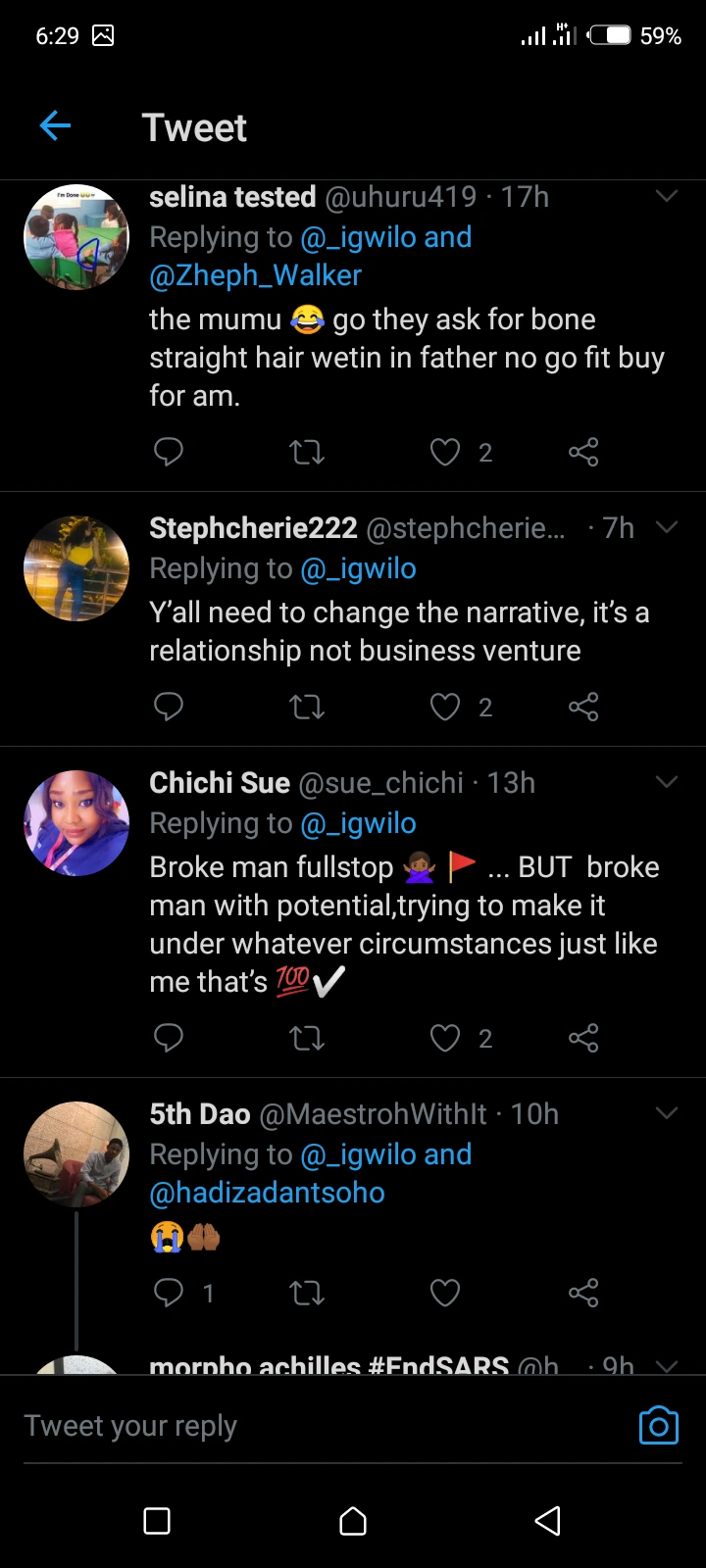Retweet Chichi Sue's reply
The height and width of the screenshot is (1568, 706).
tap(307, 1038)
